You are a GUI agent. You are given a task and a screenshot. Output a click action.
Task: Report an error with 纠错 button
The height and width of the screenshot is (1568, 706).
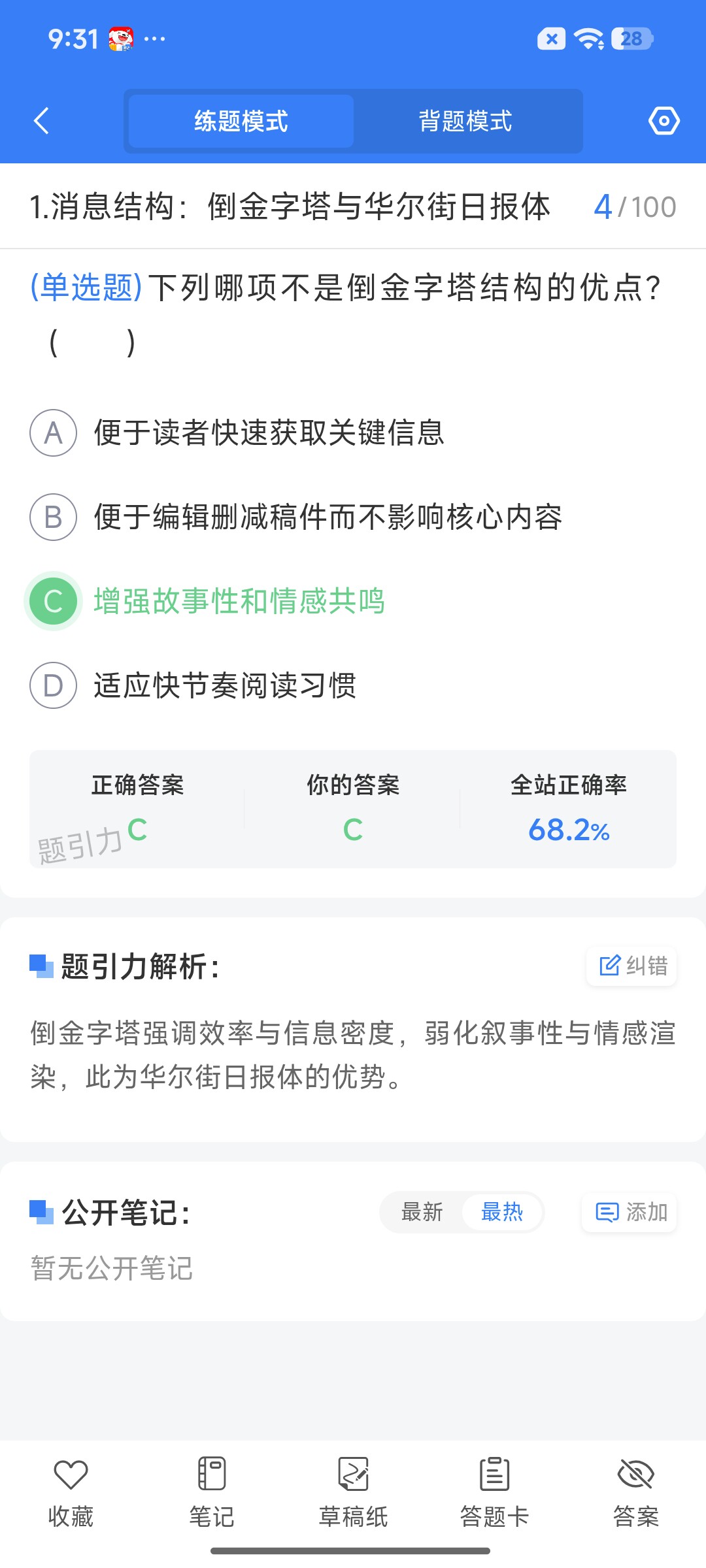coord(632,966)
